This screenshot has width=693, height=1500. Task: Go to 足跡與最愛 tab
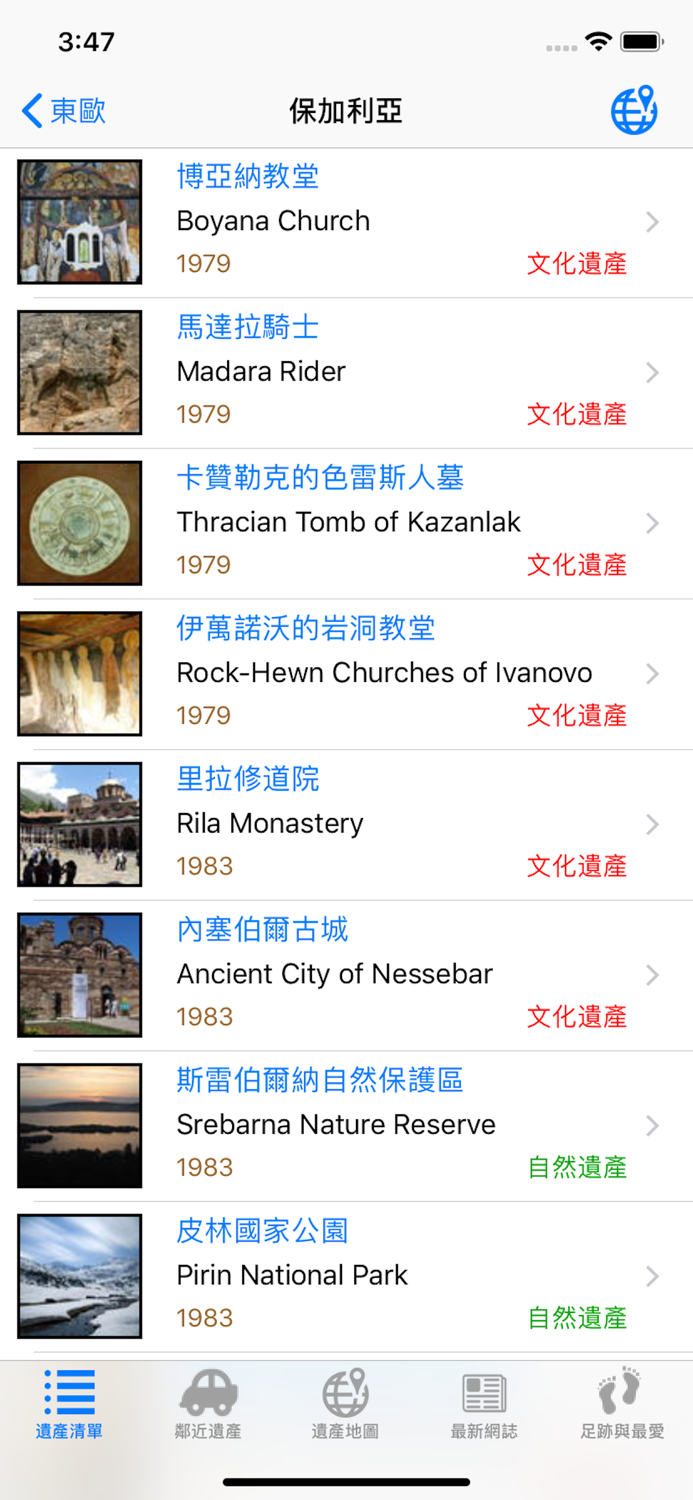coord(622,1404)
